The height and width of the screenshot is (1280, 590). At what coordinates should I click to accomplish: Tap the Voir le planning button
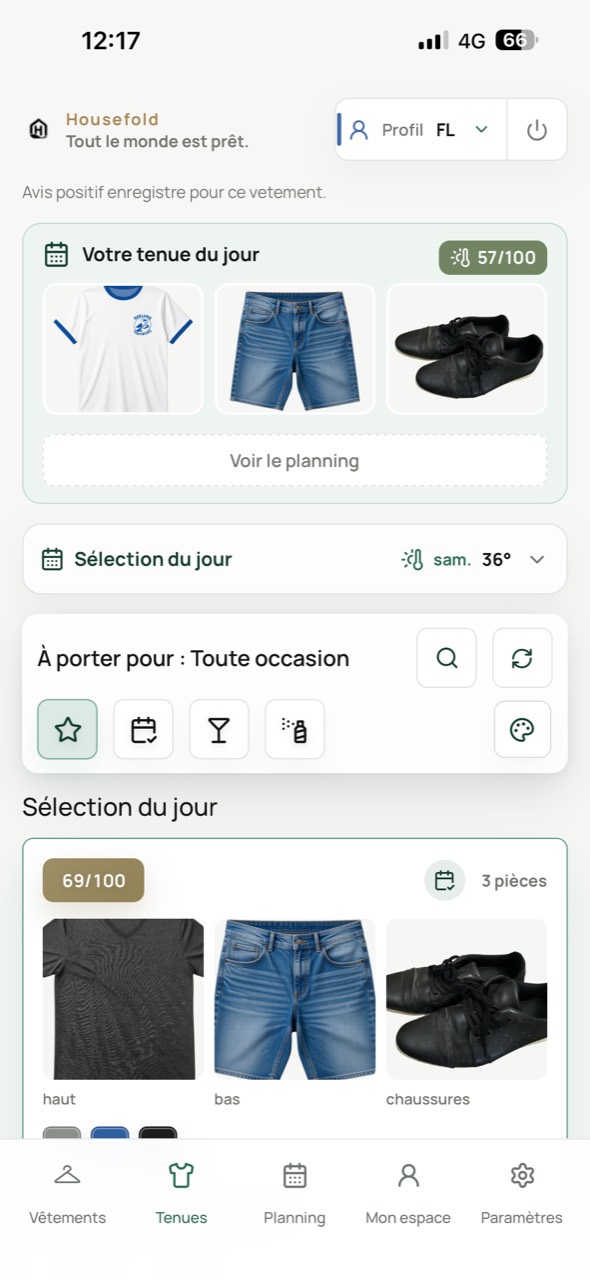point(295,461)
